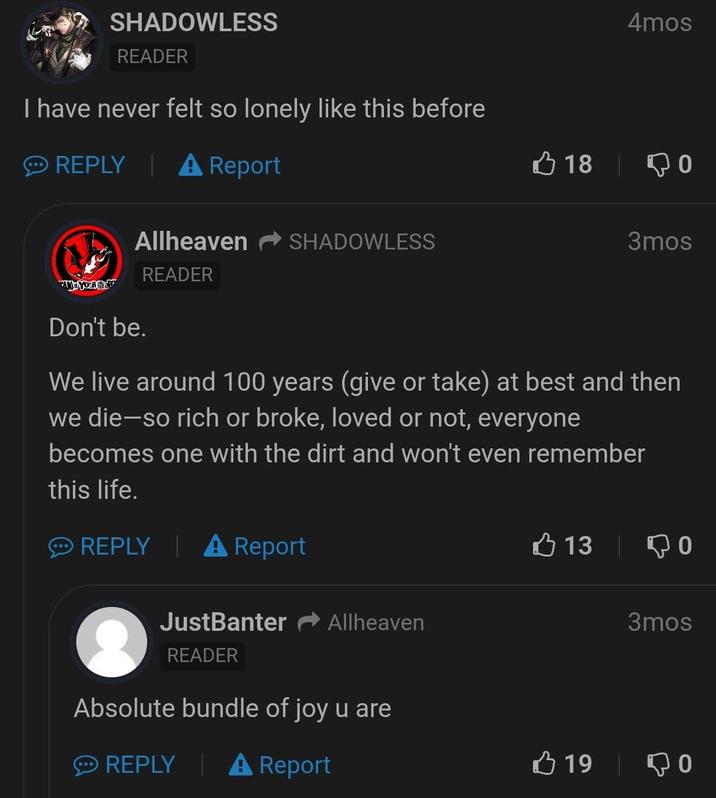Tap the JustBanter username

coord(223,622)
